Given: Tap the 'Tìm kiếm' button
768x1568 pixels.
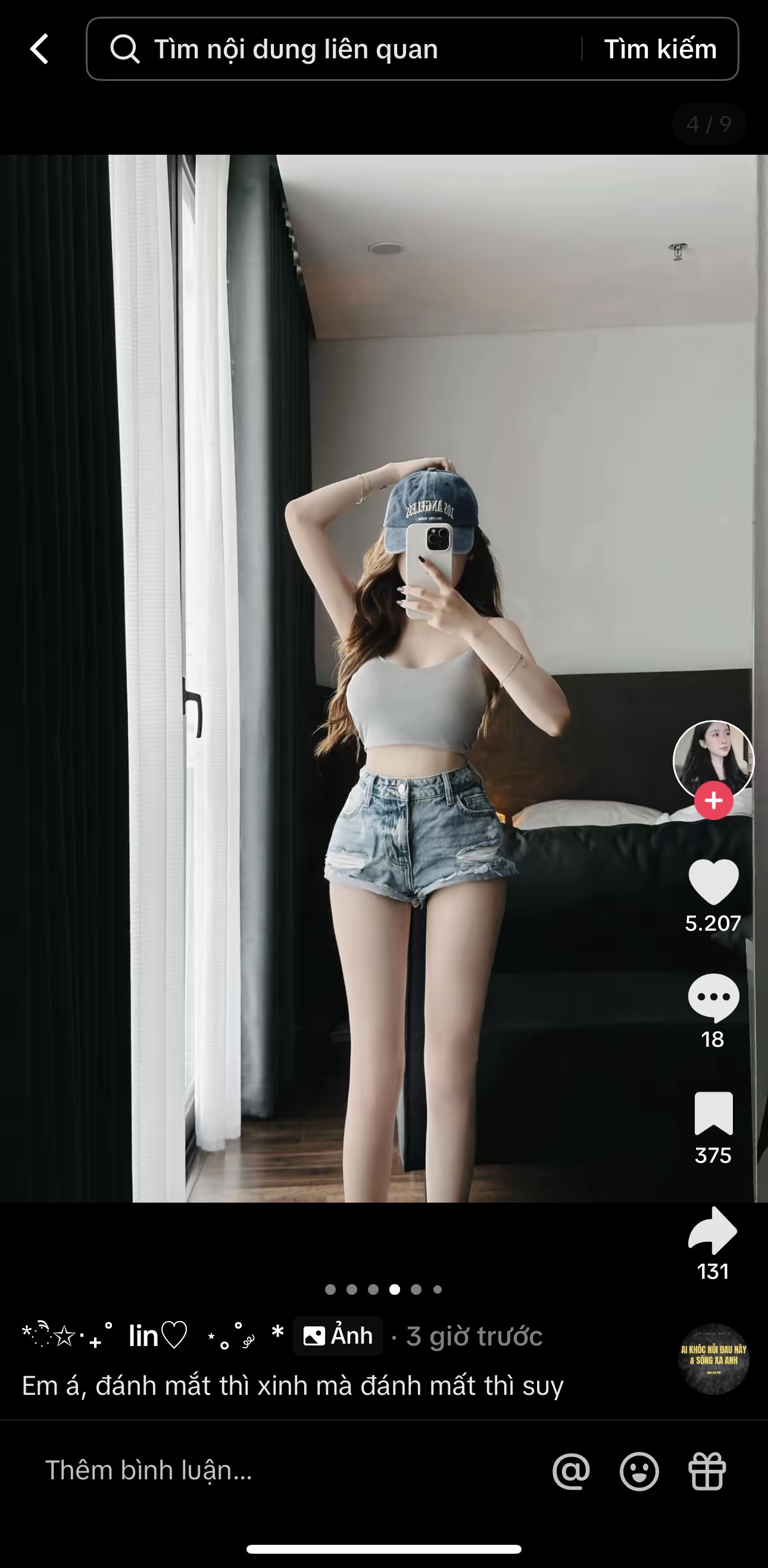Looking at the screenshot, I should point(660,49).
